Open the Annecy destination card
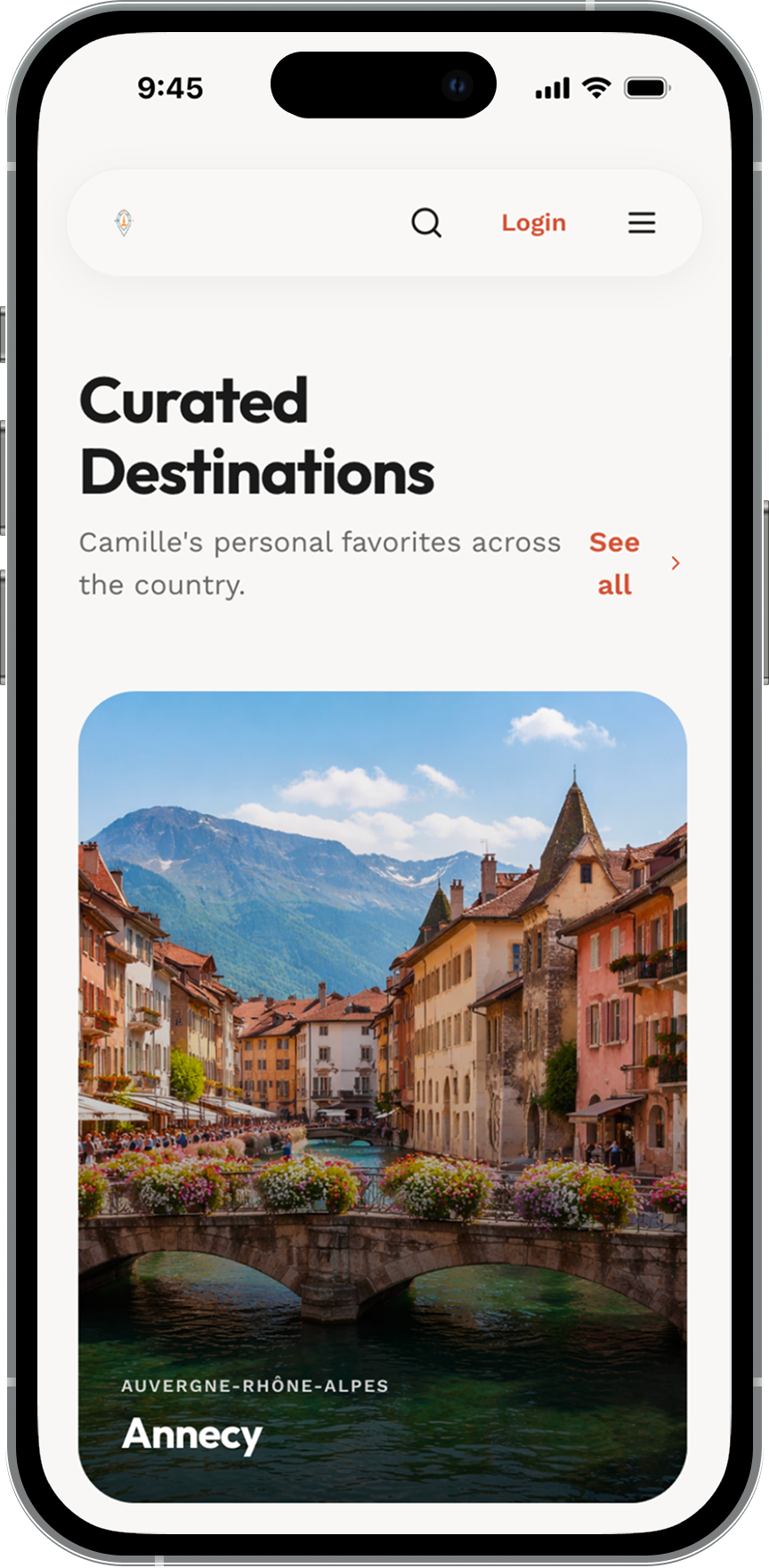Image resolution: width=769 pixels, height=1568 pixels. click(x=383, y=1095)
